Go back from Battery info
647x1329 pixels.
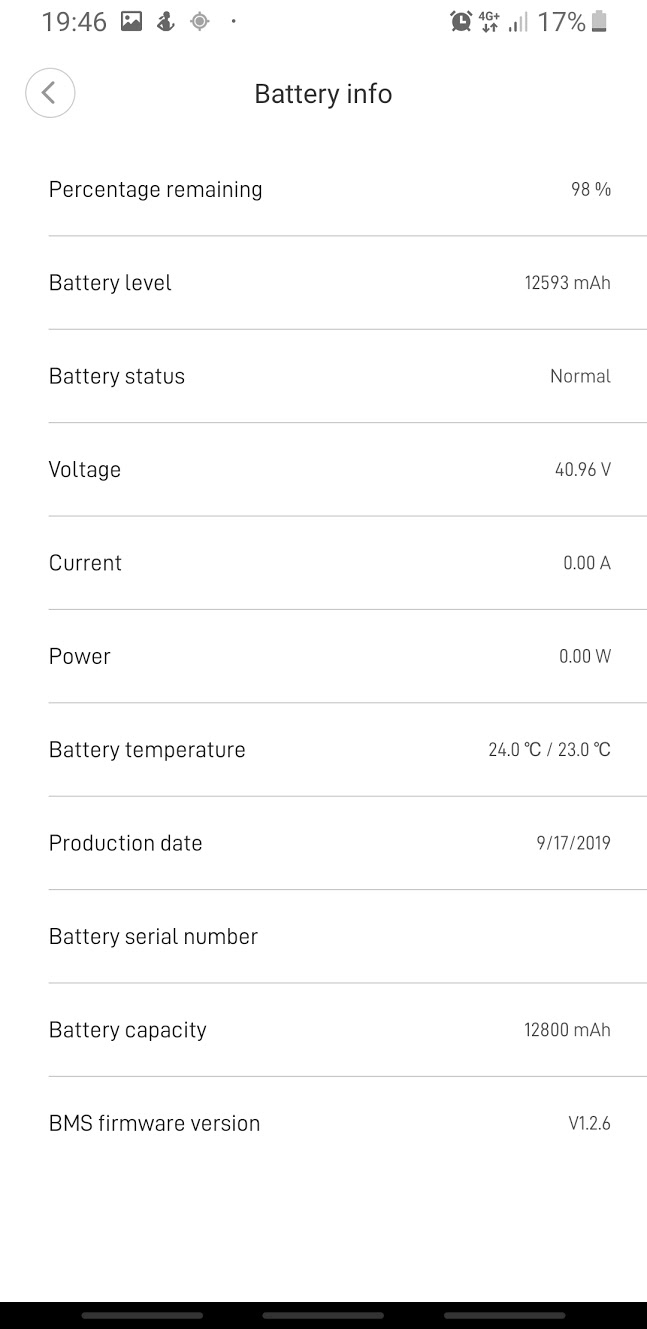pos(50,93)
